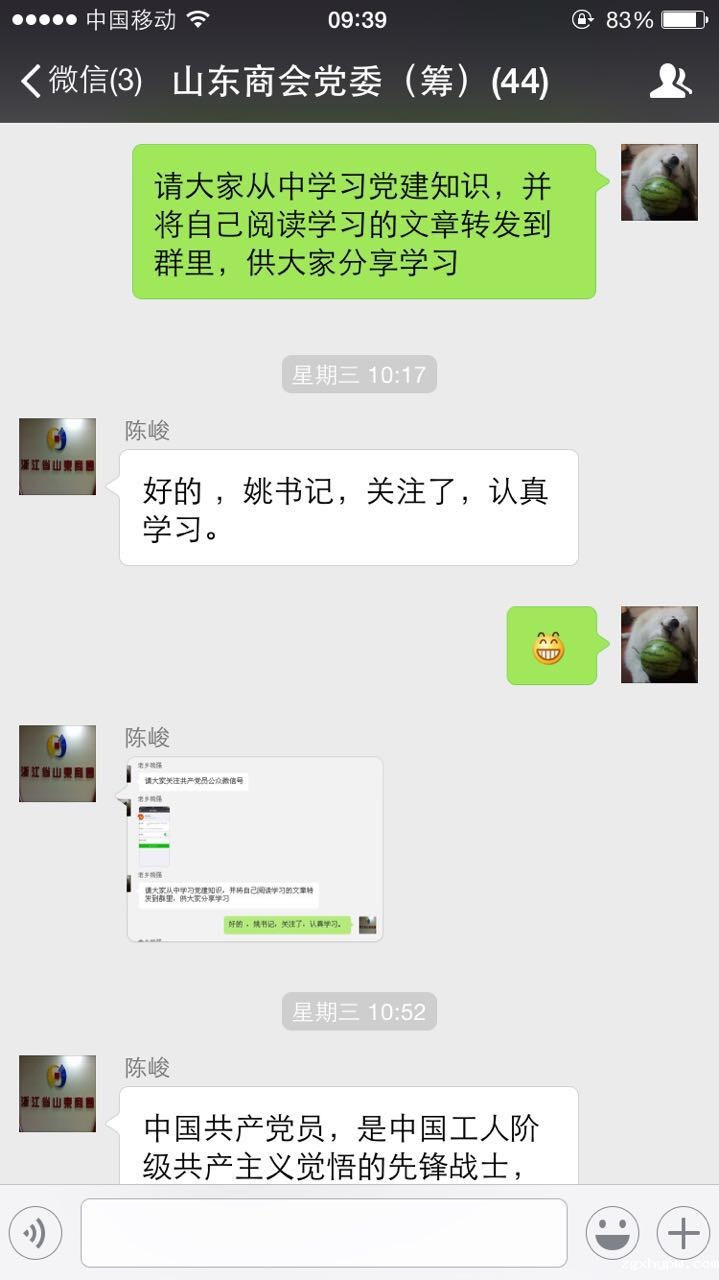The width and height of the screenshot is (719, 1280).
Task: View 陈峻's avatar next to 好的，姚书记 message
Action: (58, 457)
